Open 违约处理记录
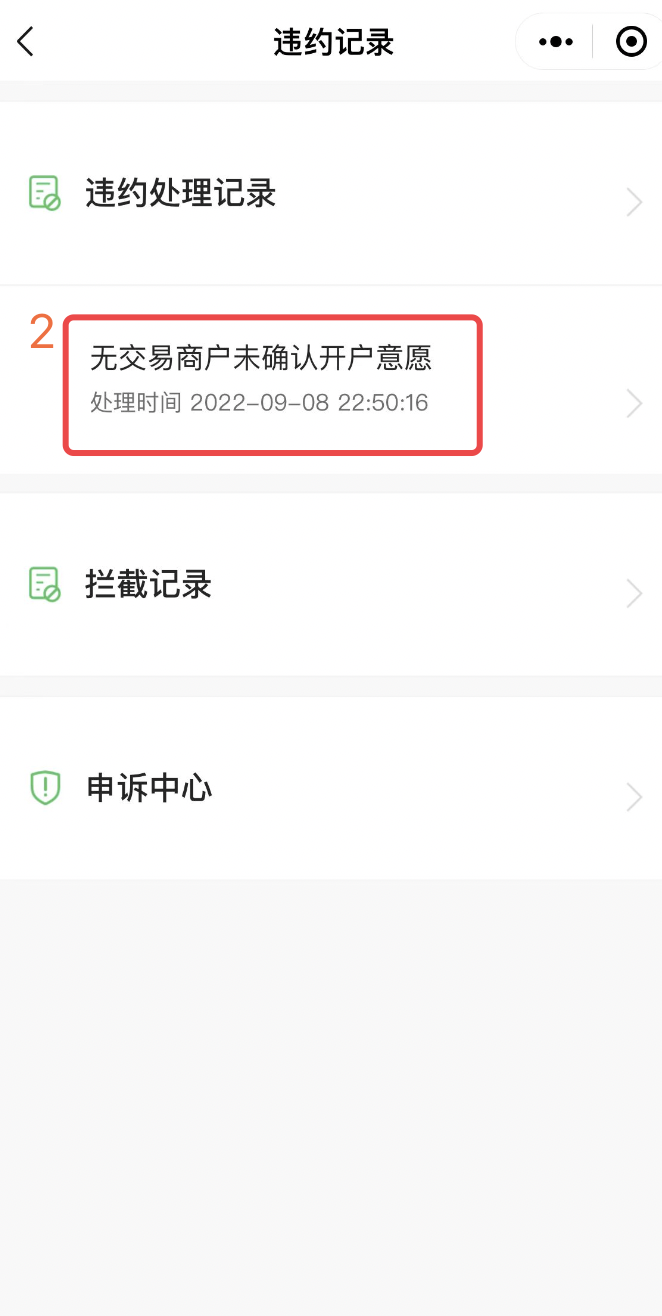 [330, 194]
